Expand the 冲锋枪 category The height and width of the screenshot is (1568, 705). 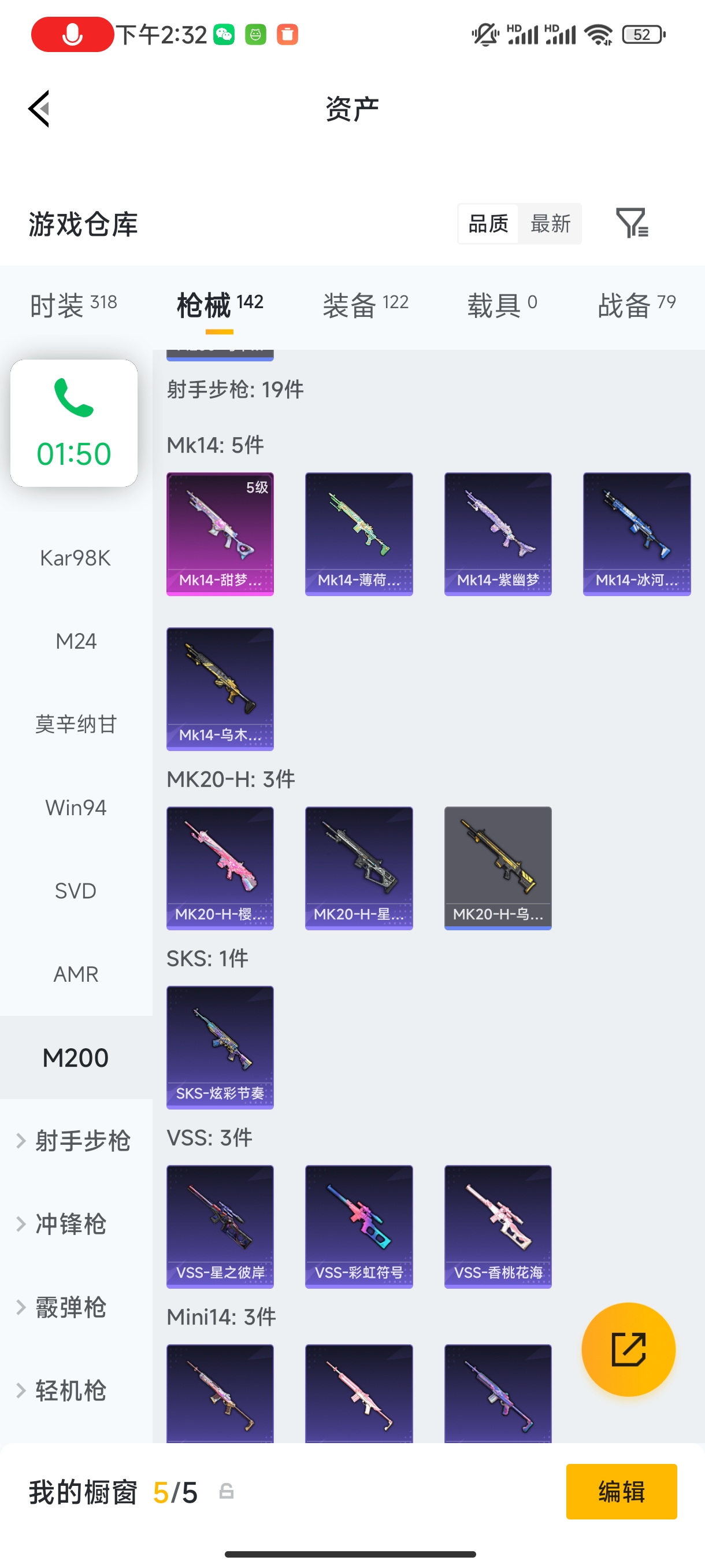point(70,1224)
